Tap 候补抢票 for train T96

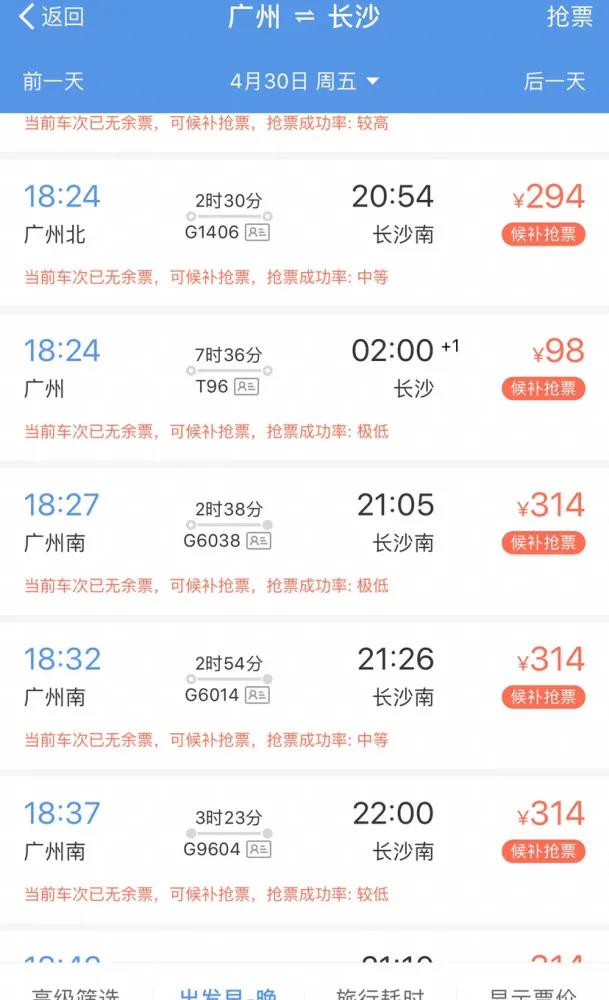tap(543, 388)
